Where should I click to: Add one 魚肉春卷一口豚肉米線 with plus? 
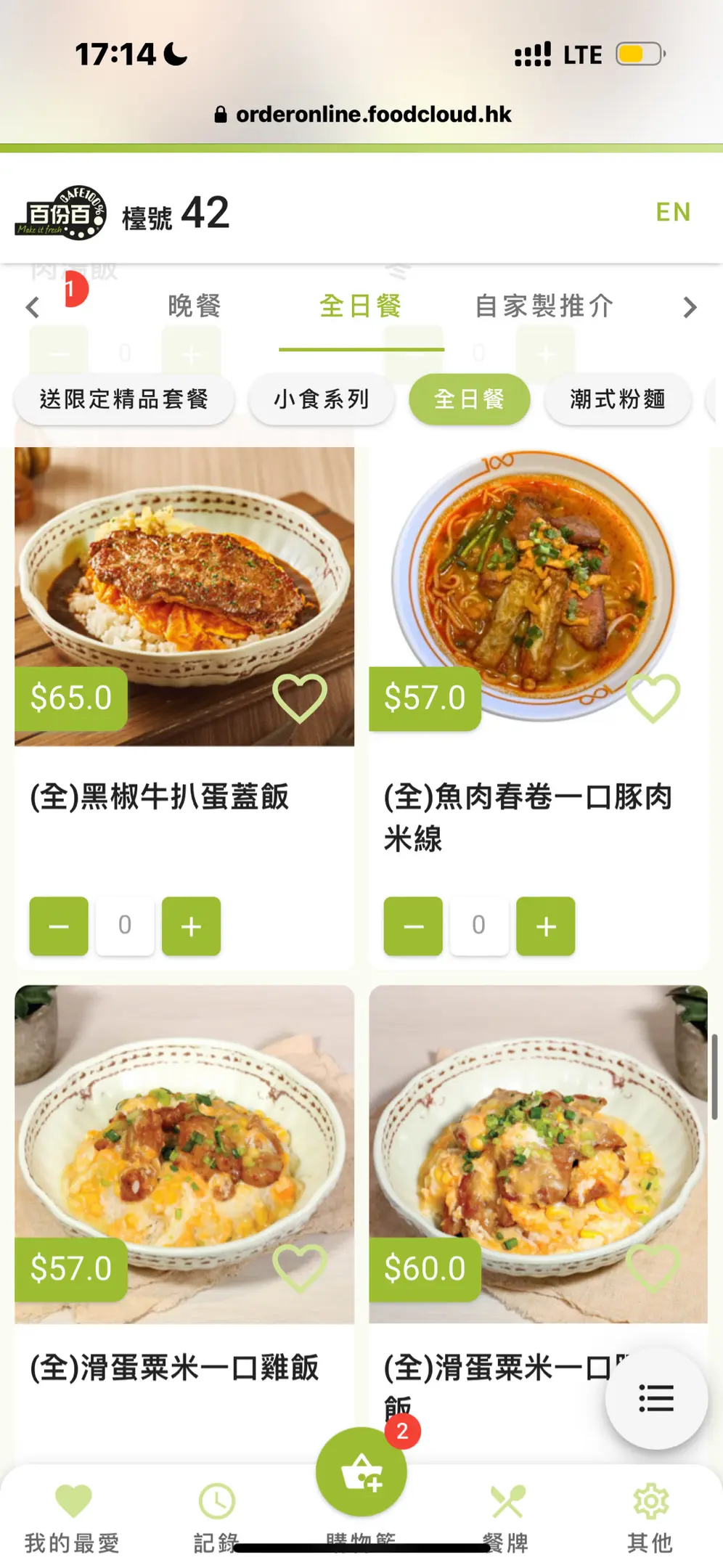point(545,926)
